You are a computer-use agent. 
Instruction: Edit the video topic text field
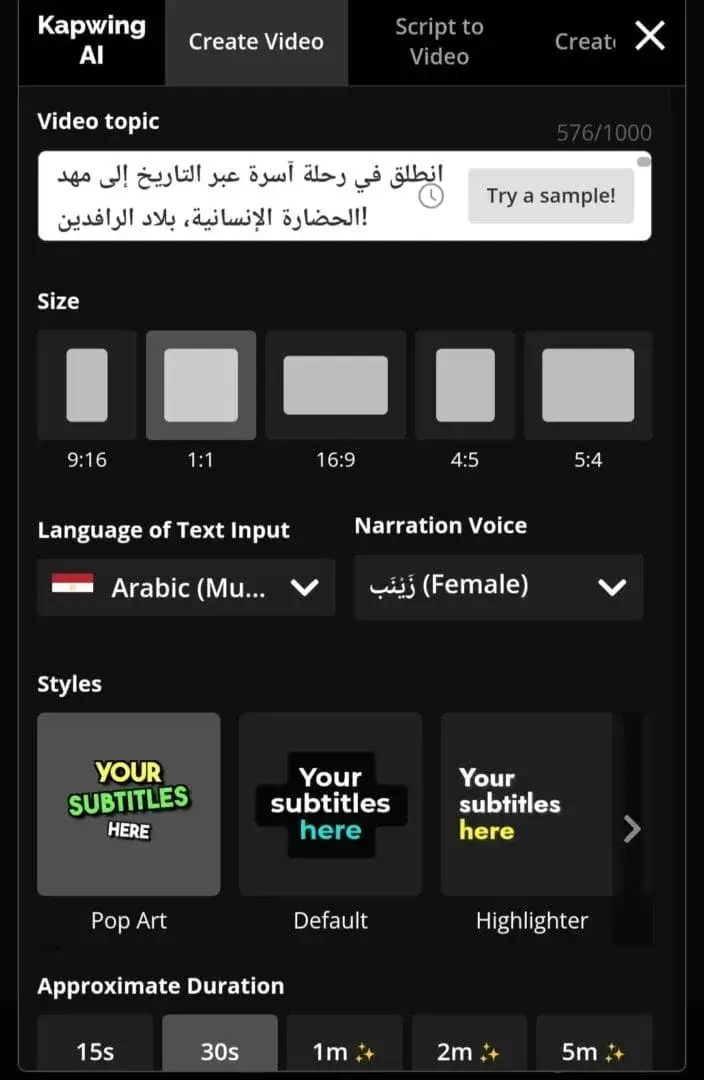pyautogui.click(x=240, y=196)
